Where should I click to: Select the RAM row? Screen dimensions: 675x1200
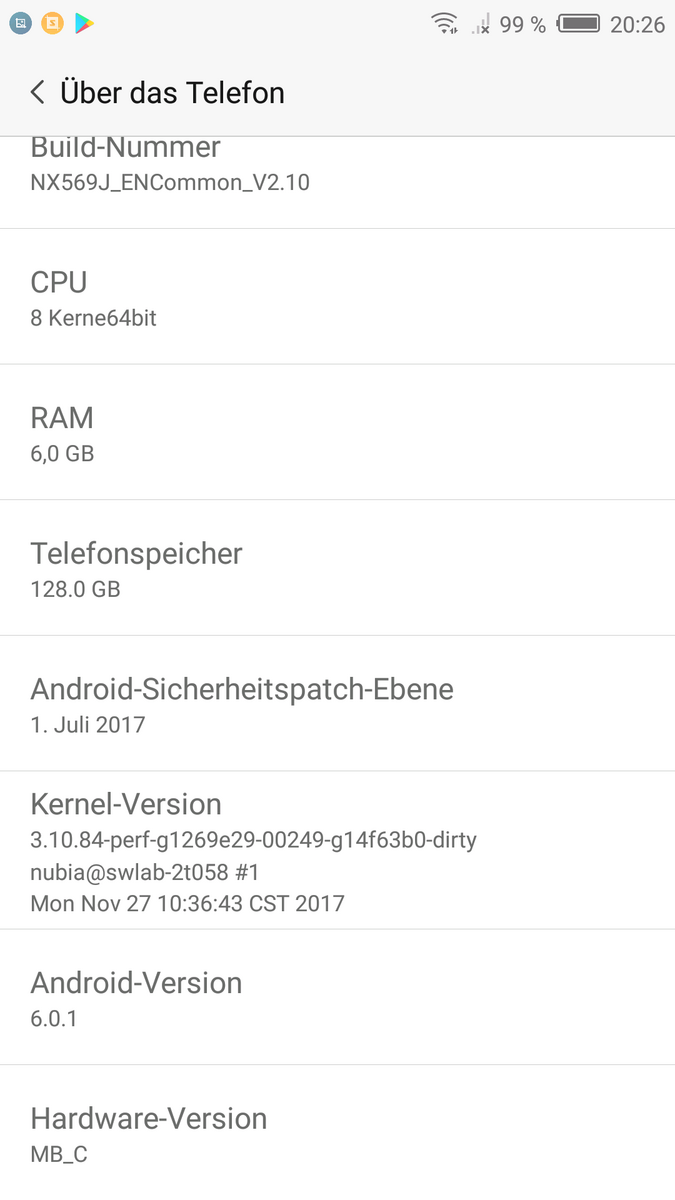point(337,433)
